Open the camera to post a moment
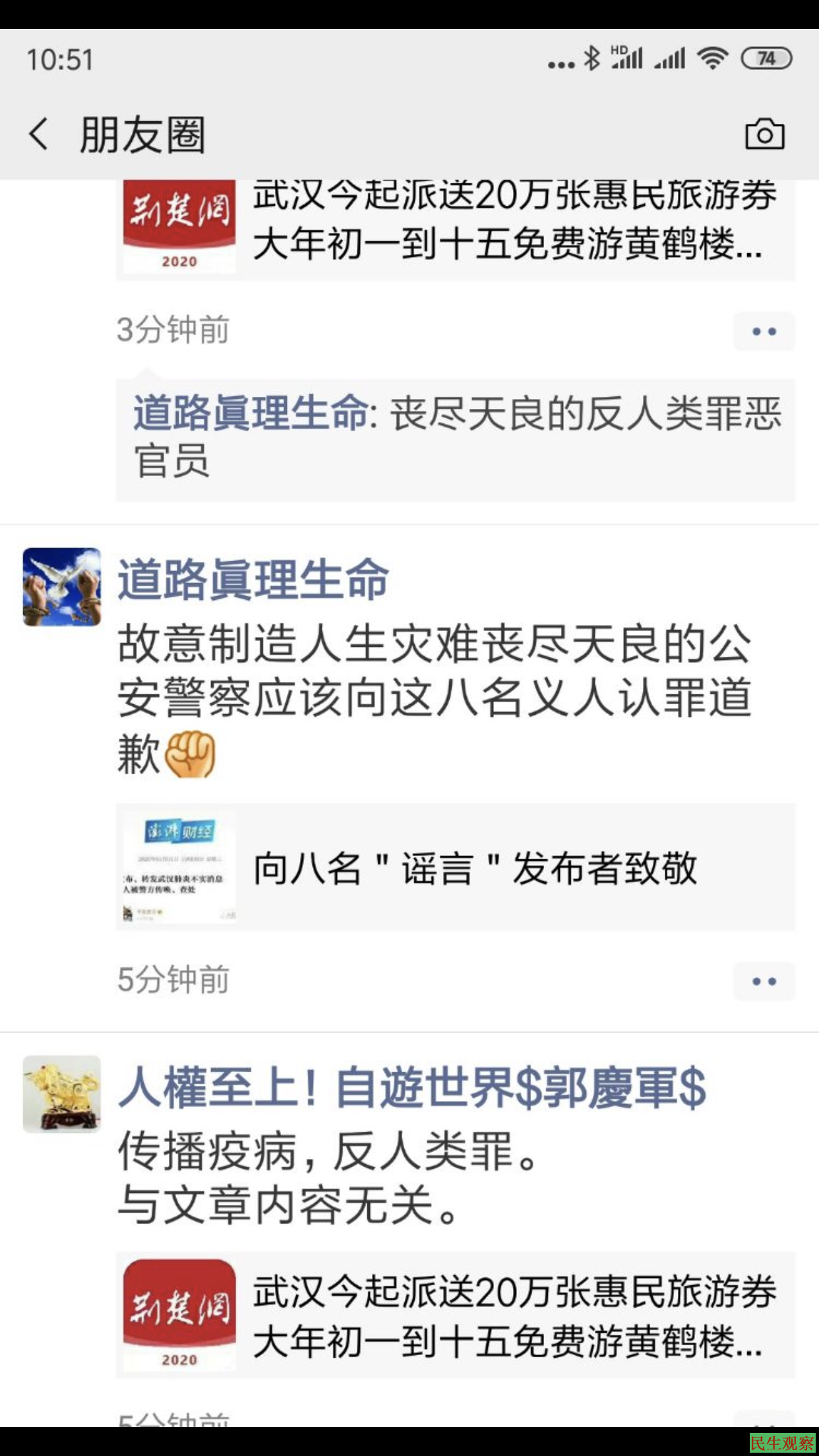 tap(764, 135)
